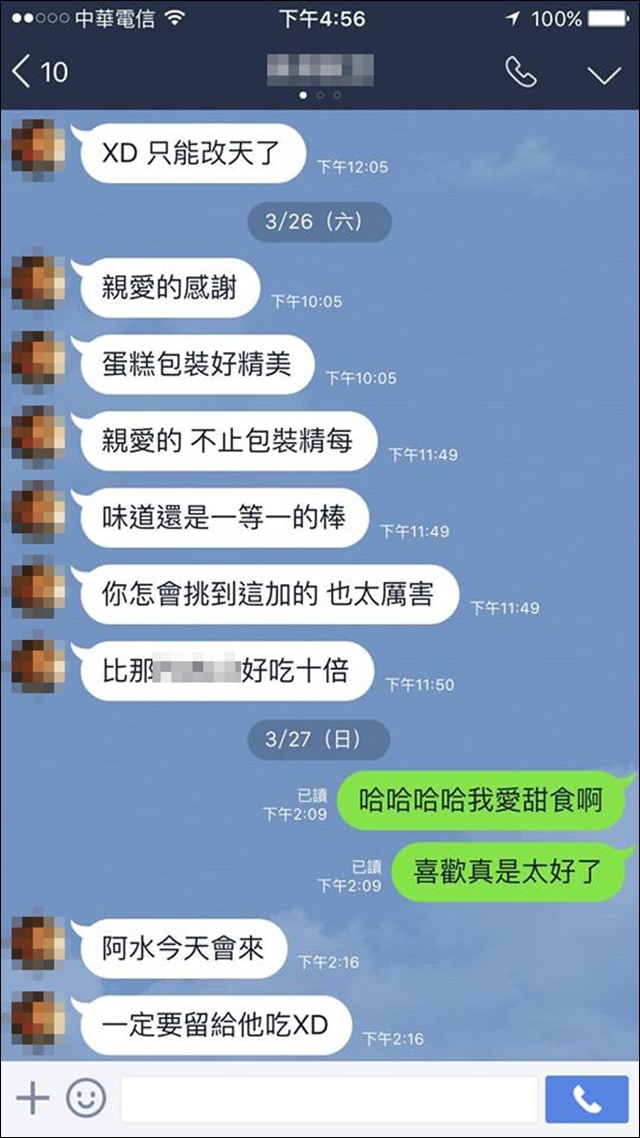Focus the message text input field
The height and width of the screenshot is (1138, 640).
point(330,1099)
